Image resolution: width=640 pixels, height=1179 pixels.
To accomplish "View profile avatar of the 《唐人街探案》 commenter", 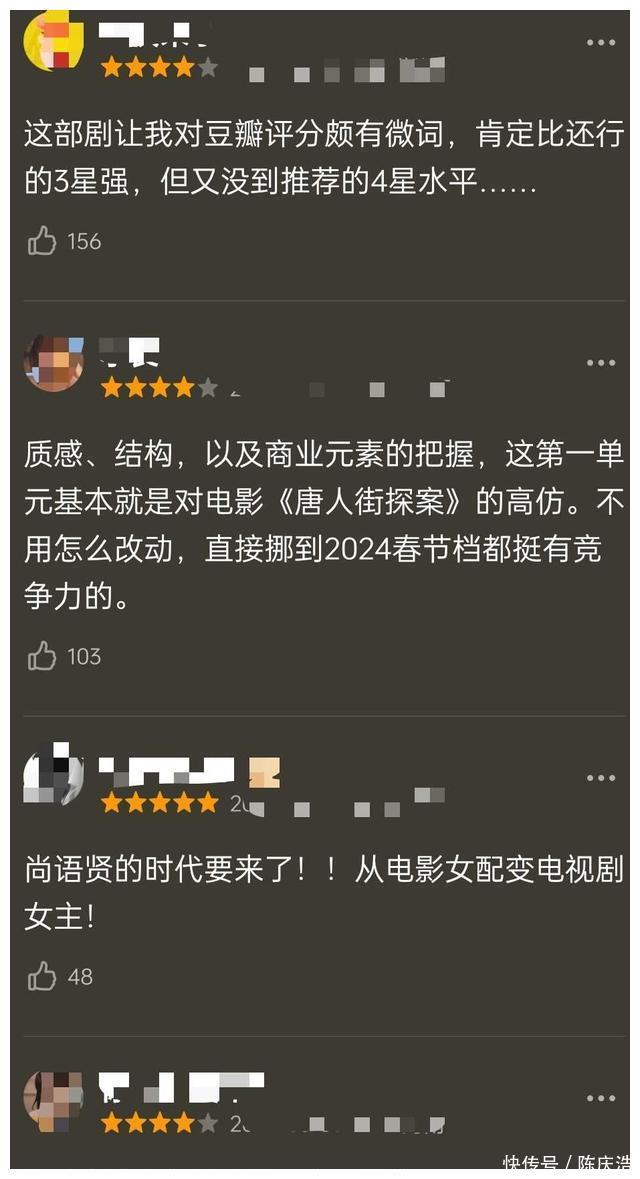I will pyautogui.click(x=53, y=362).
